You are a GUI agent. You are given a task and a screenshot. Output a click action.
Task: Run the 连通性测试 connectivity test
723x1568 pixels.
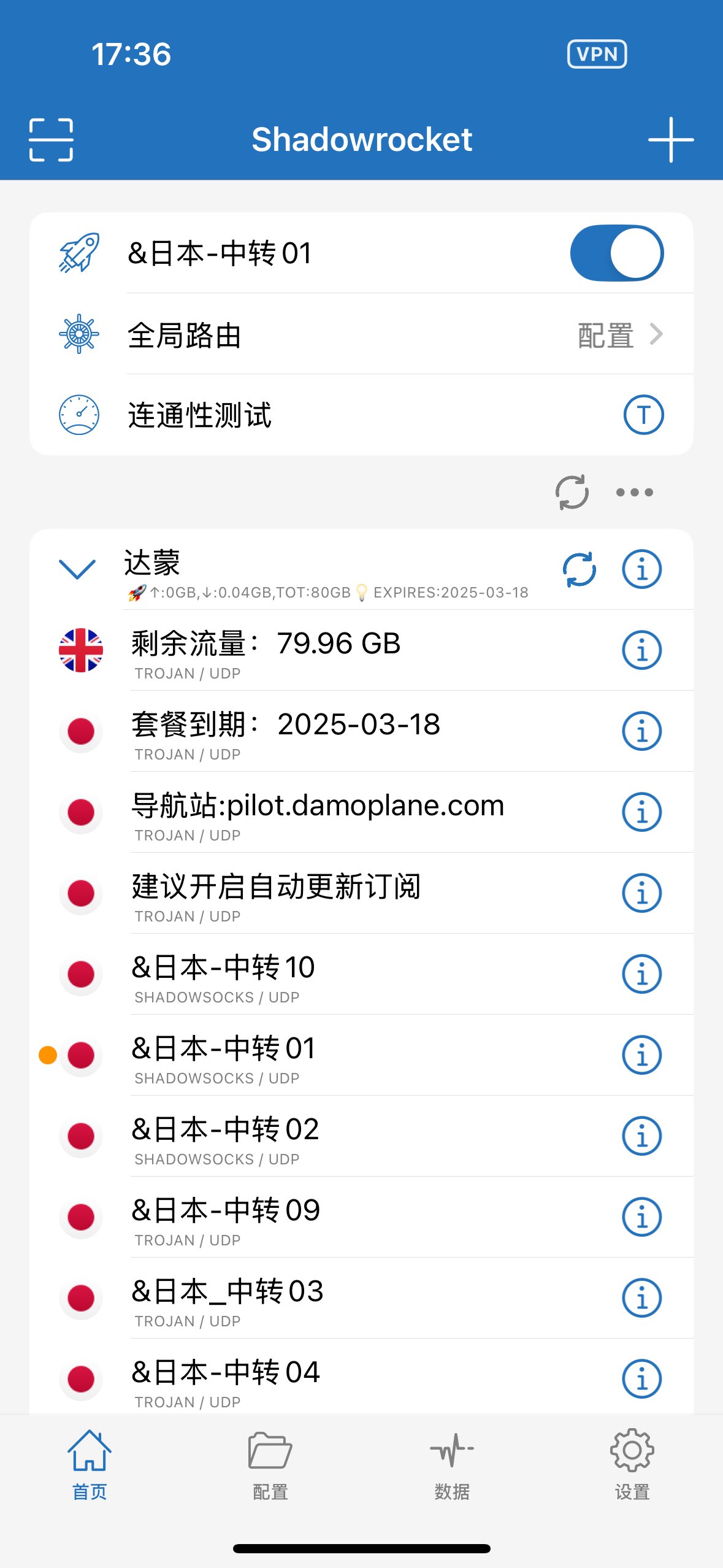pos(643,415)
